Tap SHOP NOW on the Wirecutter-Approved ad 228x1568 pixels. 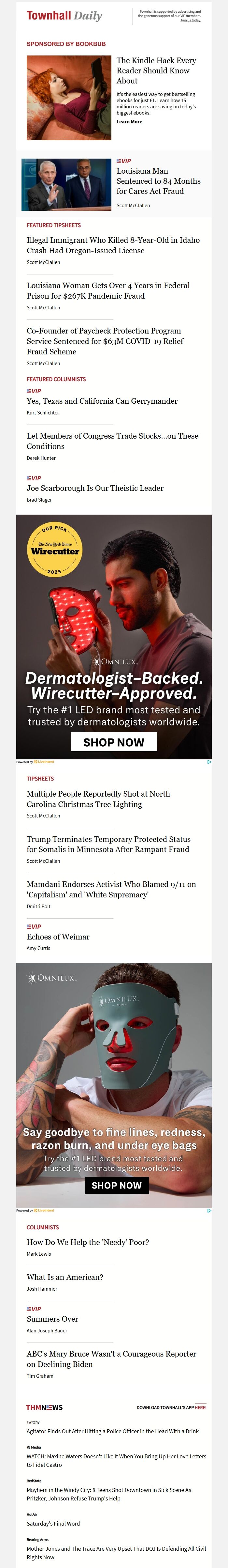114,742
